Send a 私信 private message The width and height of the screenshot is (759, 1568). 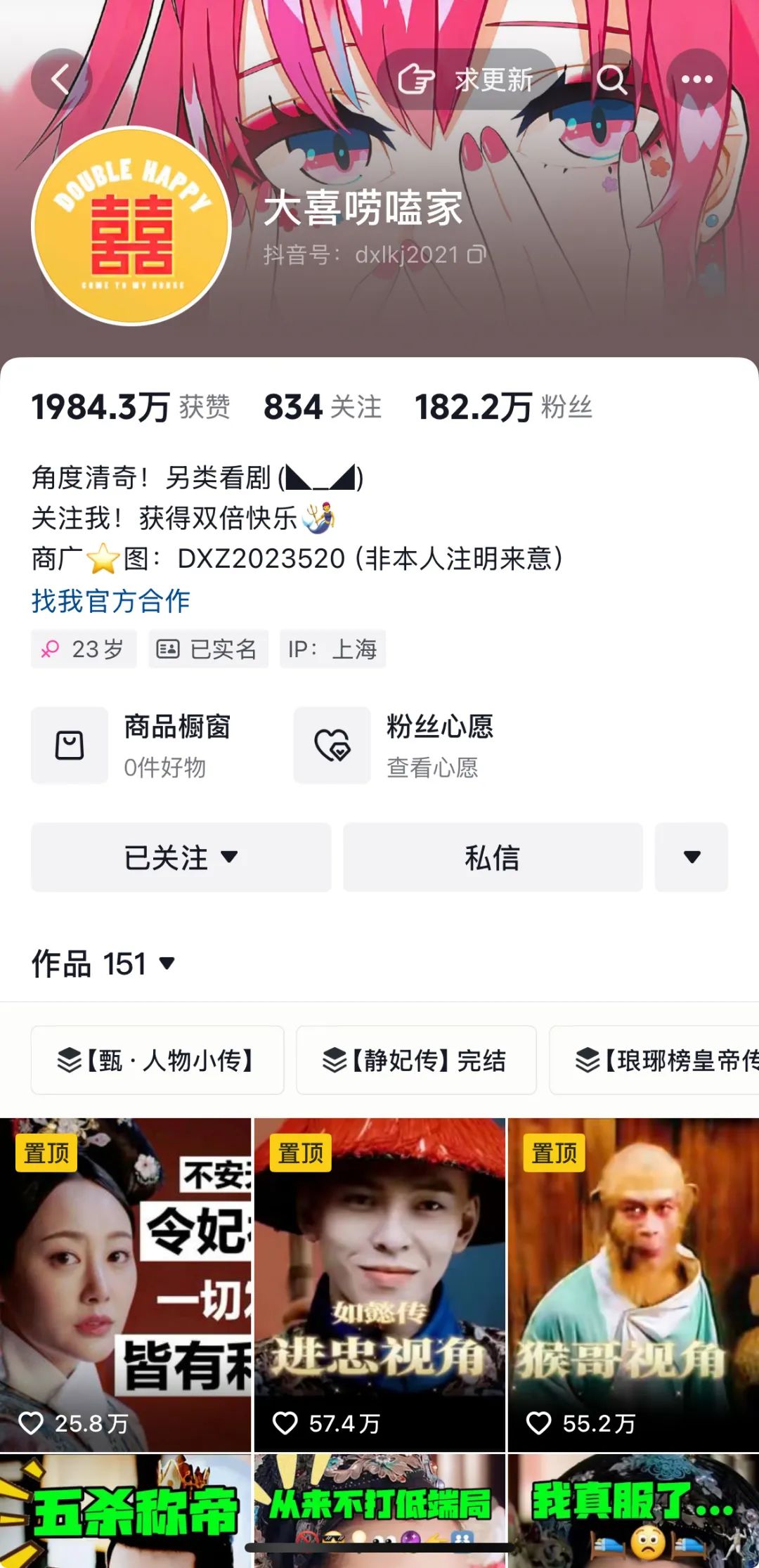(x=492, y=857)
